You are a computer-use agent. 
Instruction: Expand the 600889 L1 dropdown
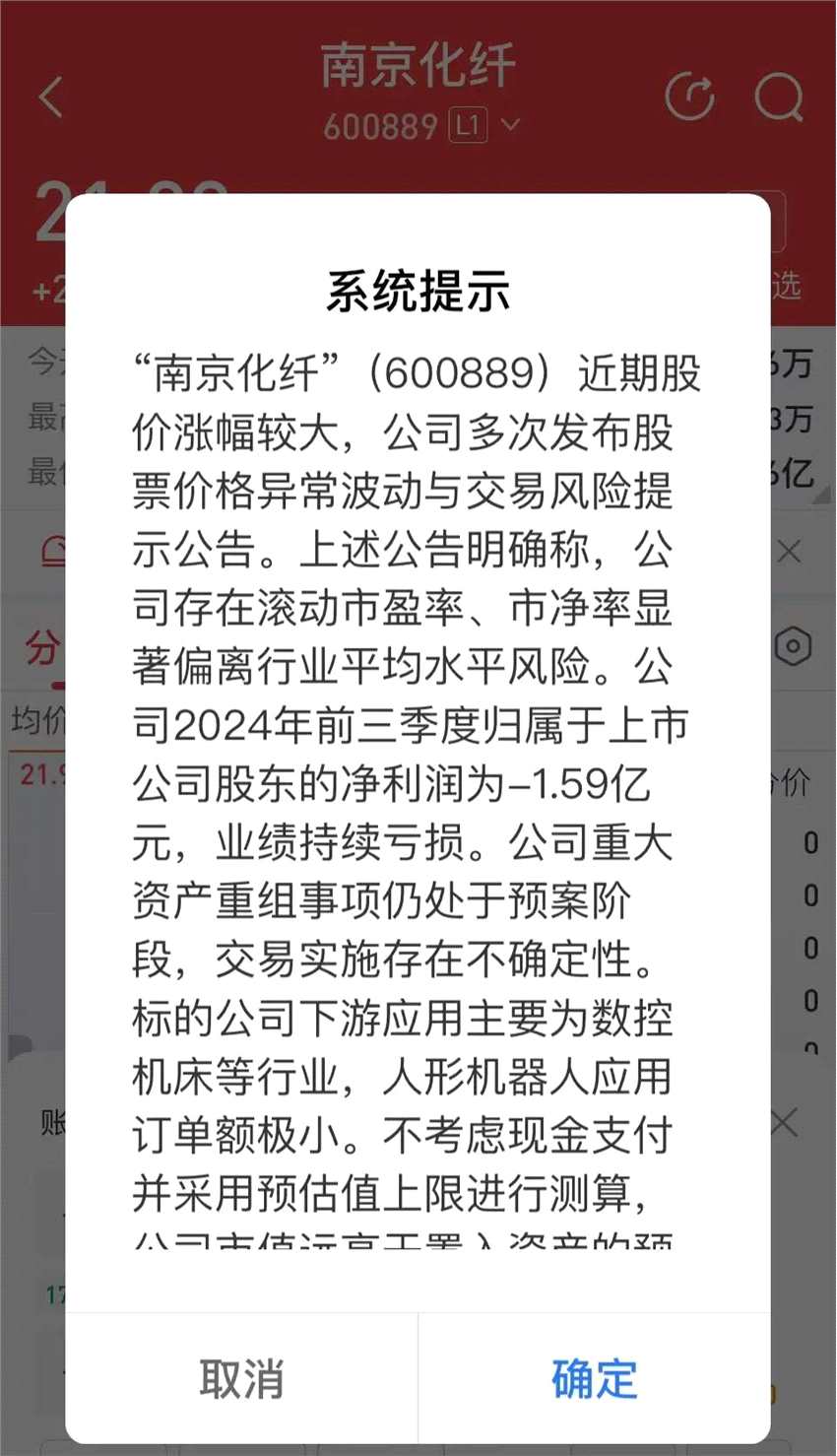[510, 125]
